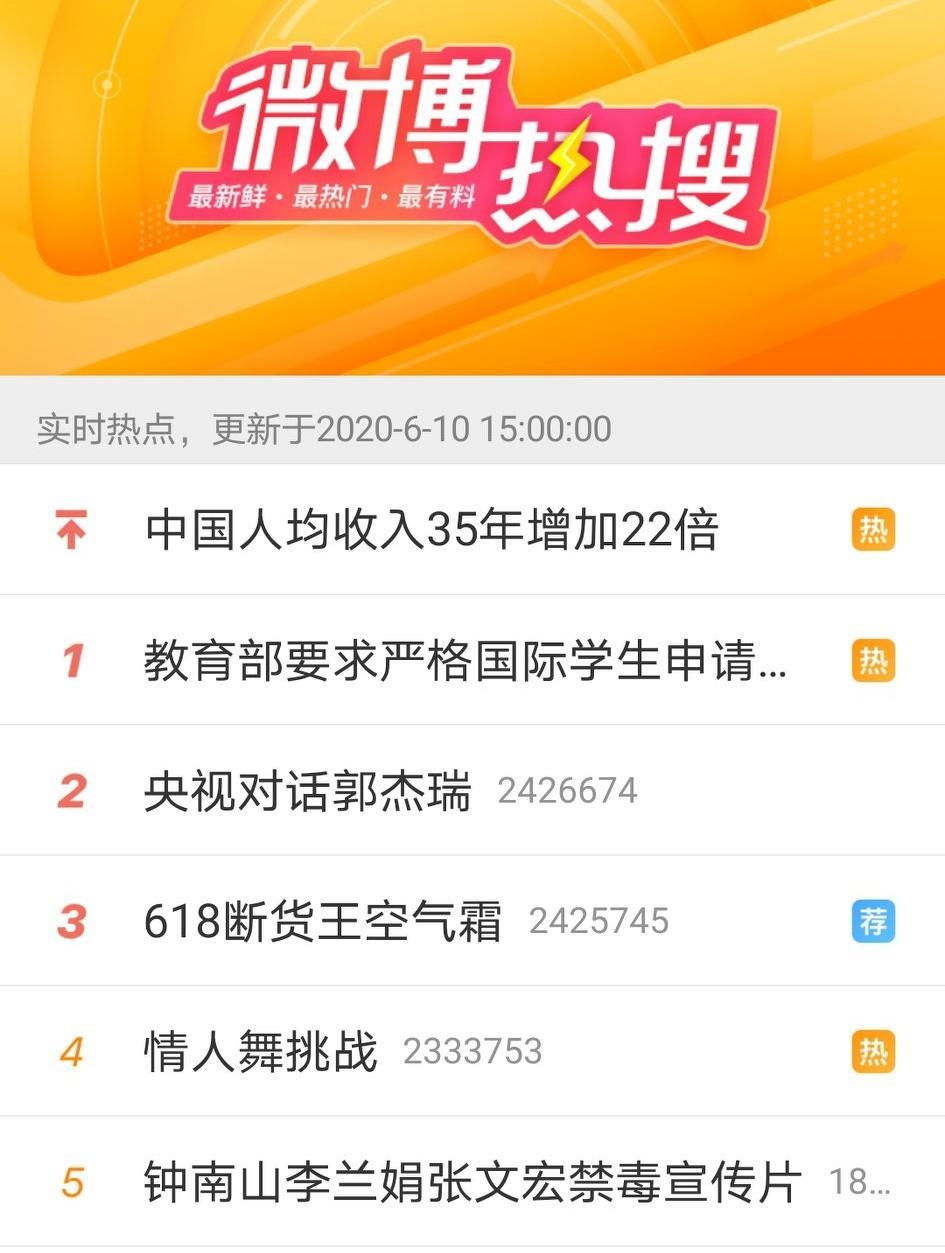Open the recommended topic 618断货王空气霜
Image resolution: width=945 pixels, height=1253 pixels.
tap(323, 921)
